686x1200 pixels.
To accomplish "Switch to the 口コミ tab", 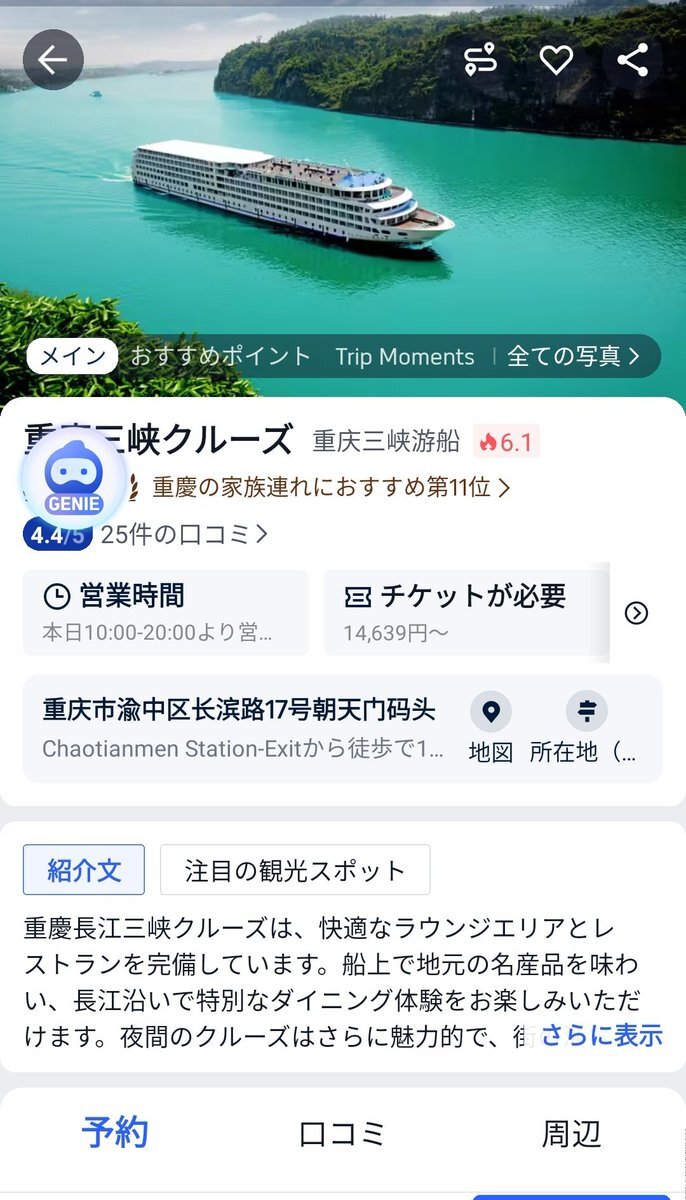I will (x=342, y=1133).
